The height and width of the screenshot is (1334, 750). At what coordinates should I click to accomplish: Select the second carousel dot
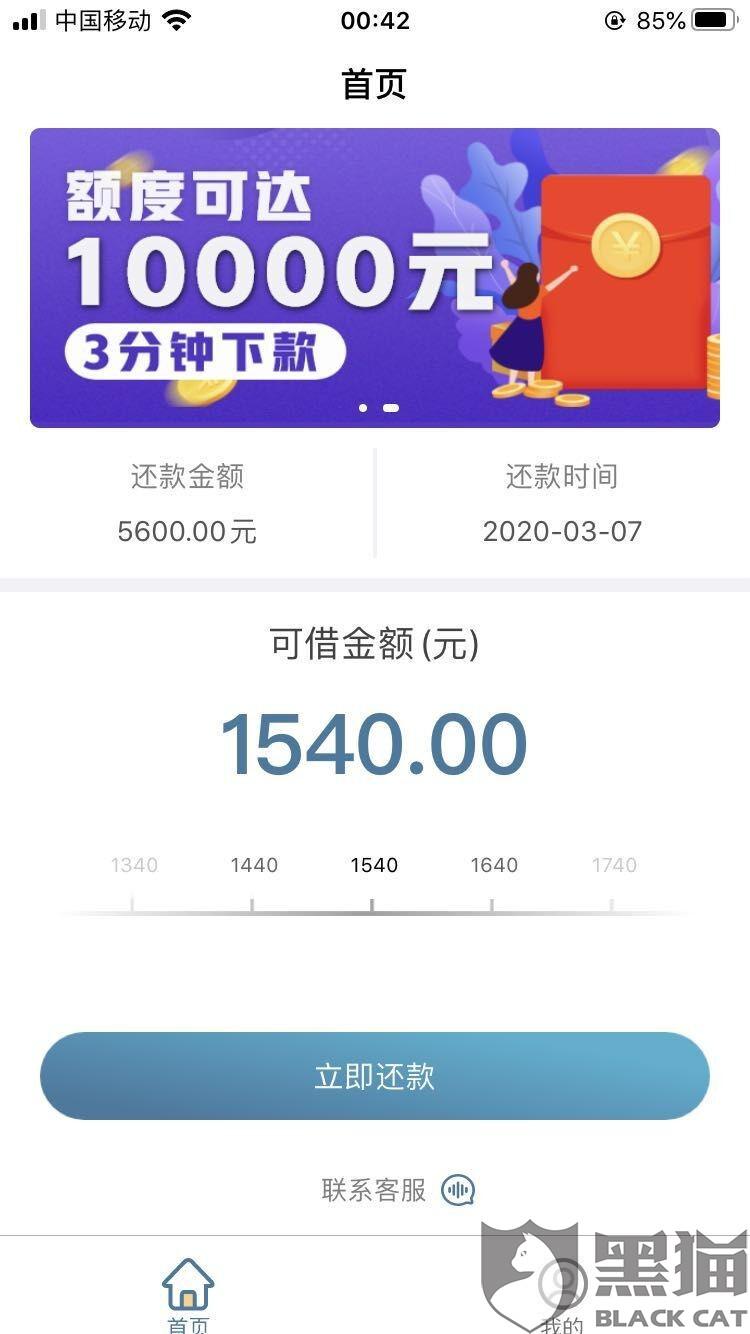392,407
